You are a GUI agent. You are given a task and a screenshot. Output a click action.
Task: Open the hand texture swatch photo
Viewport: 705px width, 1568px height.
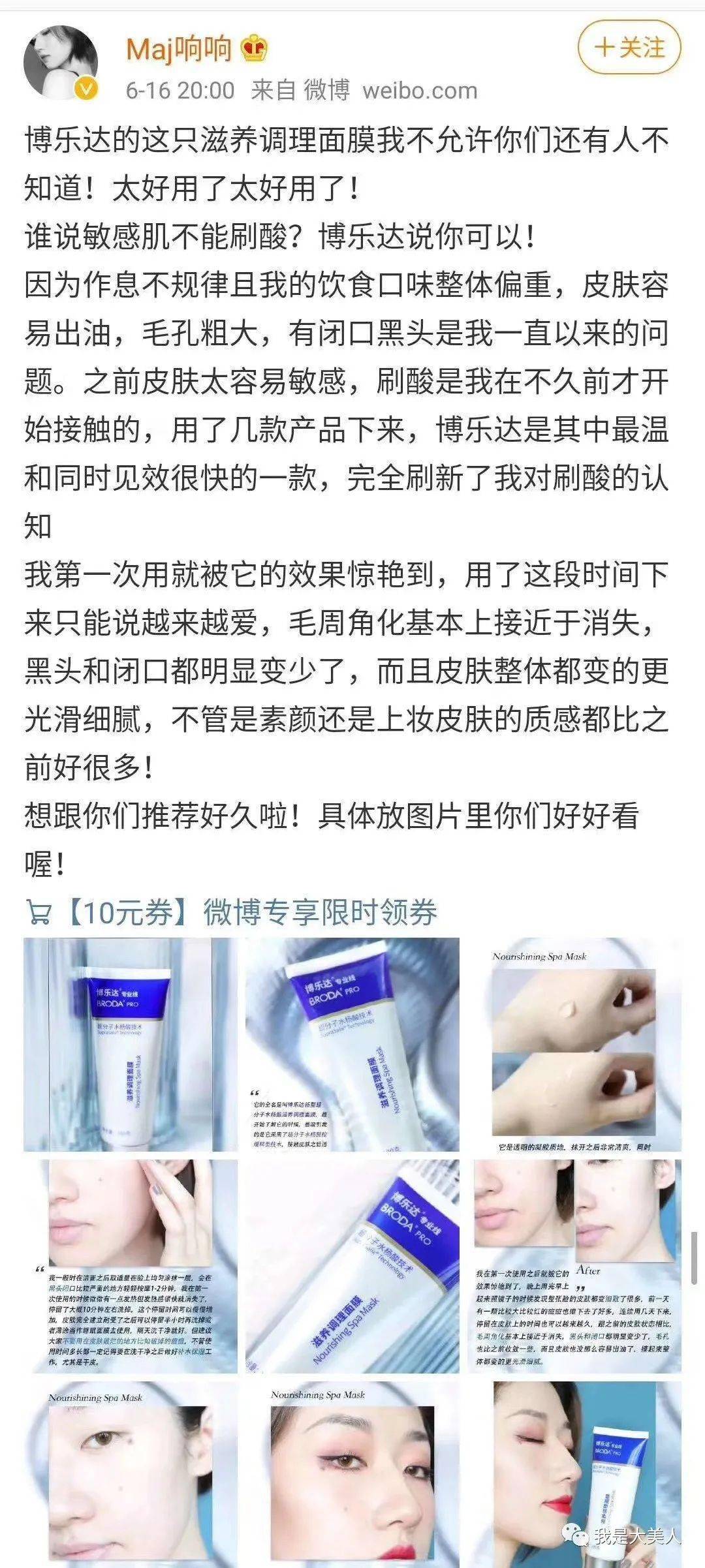(574, 1045)
